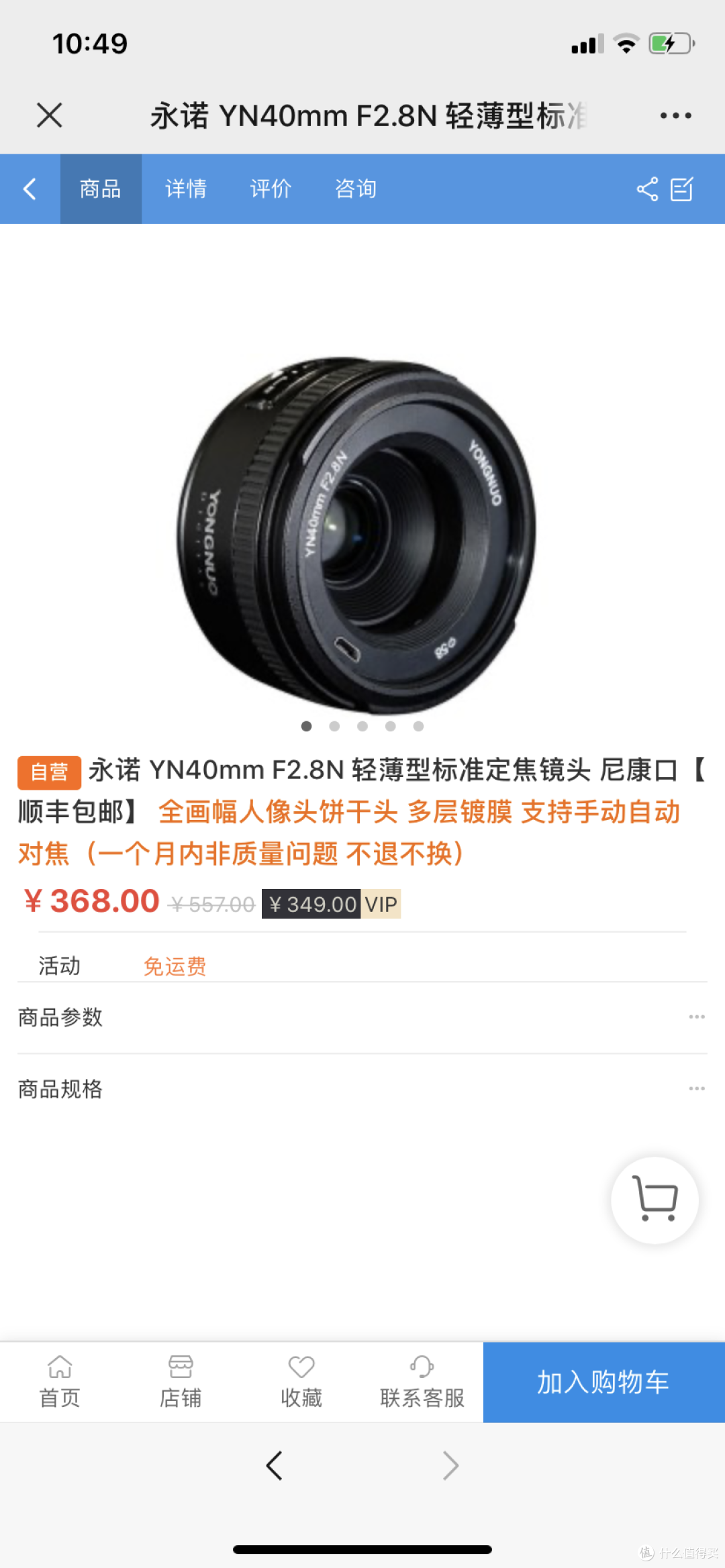Tap the edit note icon
Image resolution: width=725 pixels, height=1568 pixels.
point(682,189)
